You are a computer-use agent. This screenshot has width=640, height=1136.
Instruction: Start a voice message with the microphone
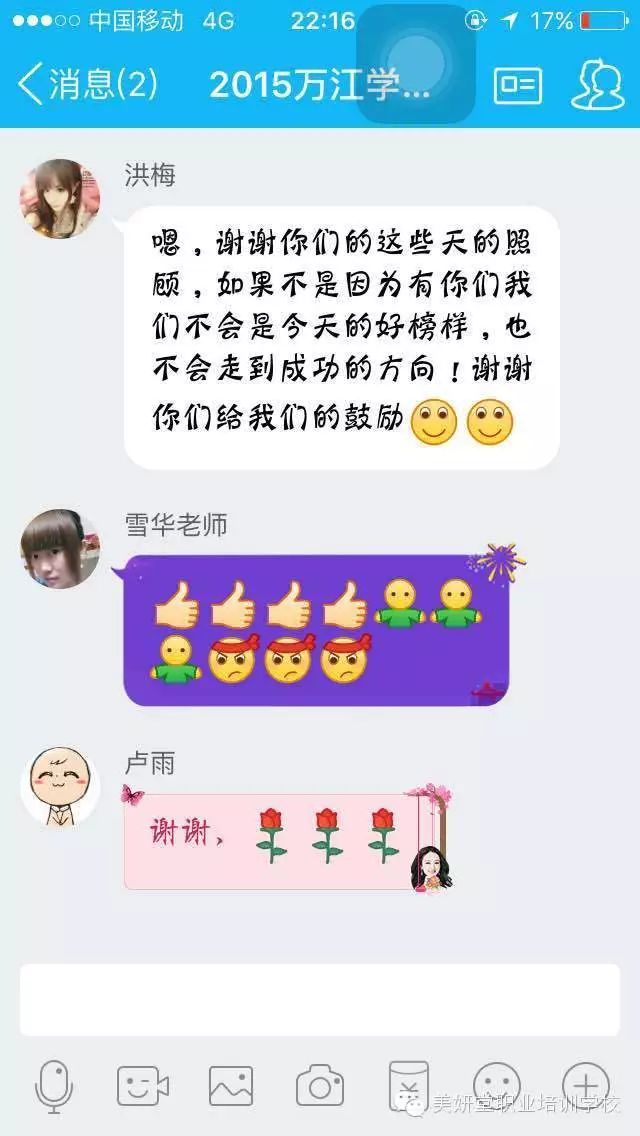(54, 1086)
